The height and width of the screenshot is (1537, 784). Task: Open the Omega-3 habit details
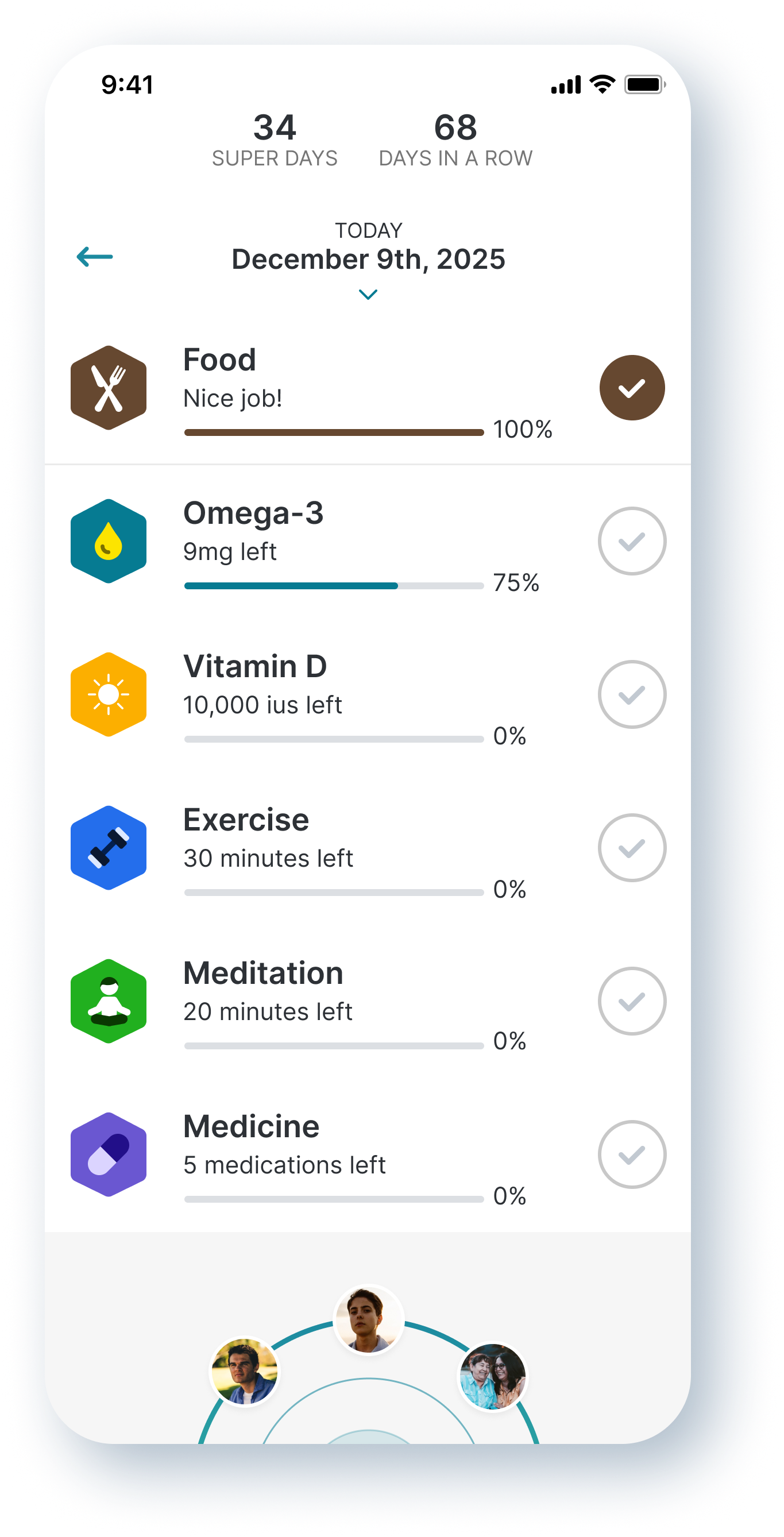click(368, 541)
